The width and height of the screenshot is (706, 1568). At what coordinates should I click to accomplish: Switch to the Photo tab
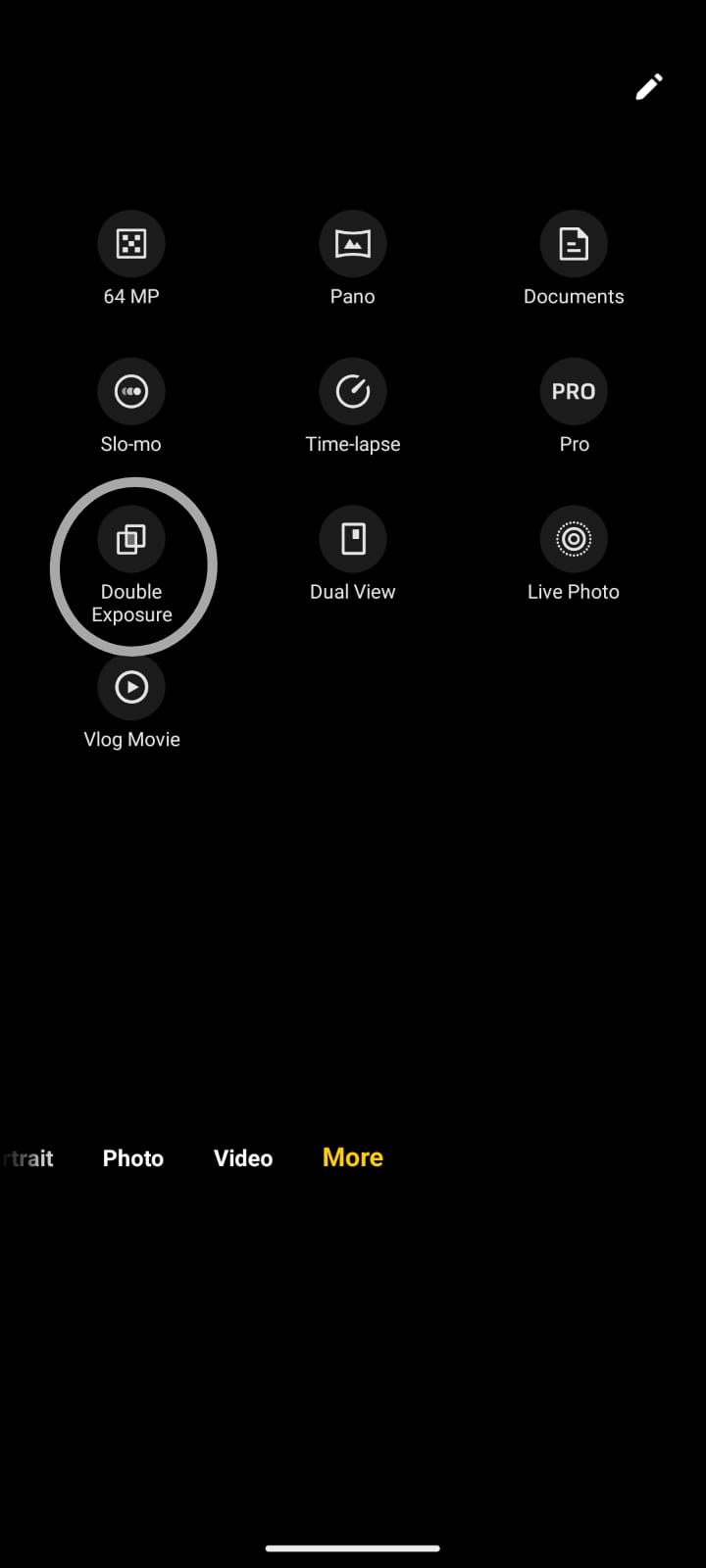(x=133, y=1158)
